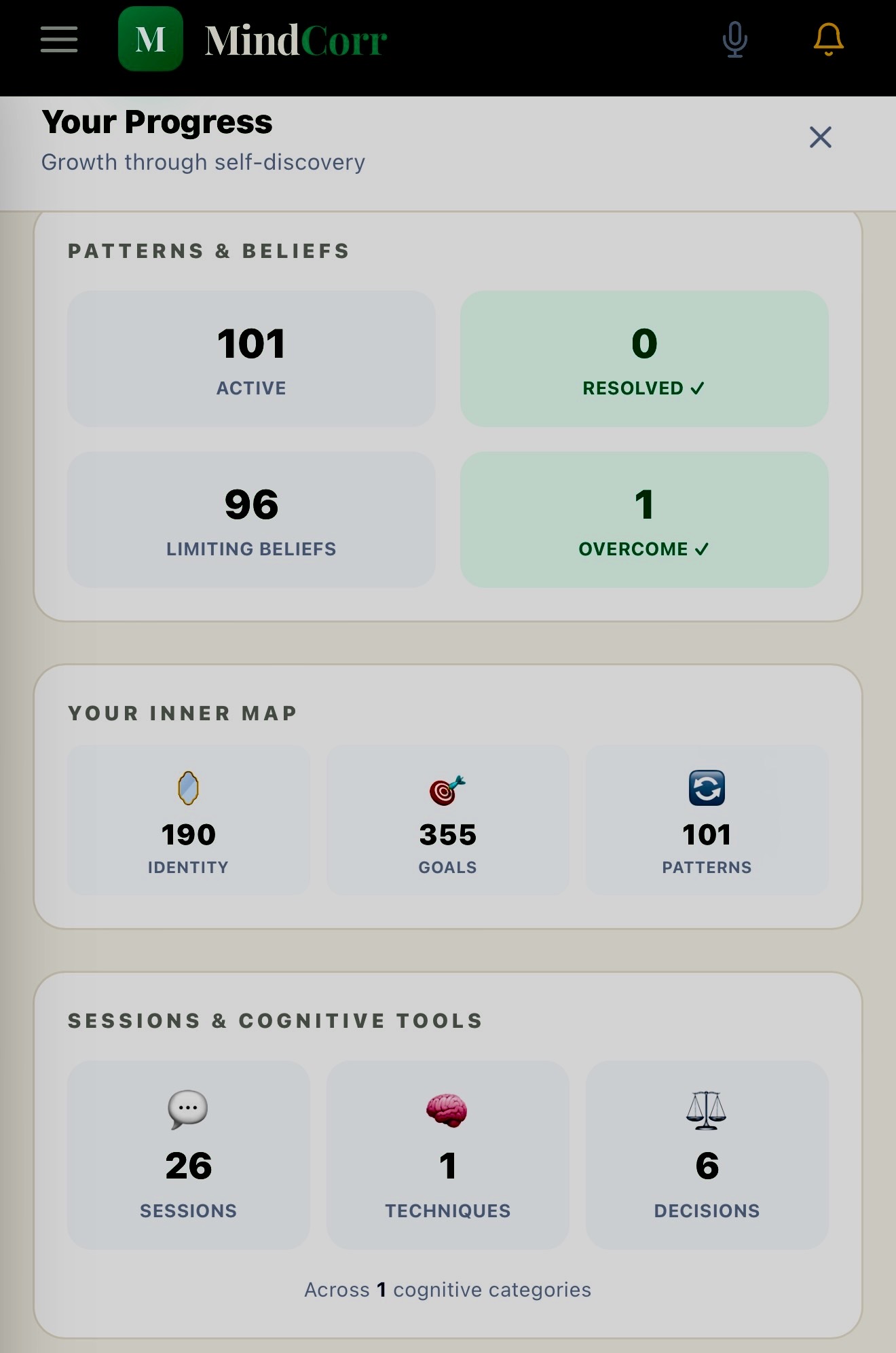View the Resolved patterns card
896x1353 pixels.
point(645,358)
